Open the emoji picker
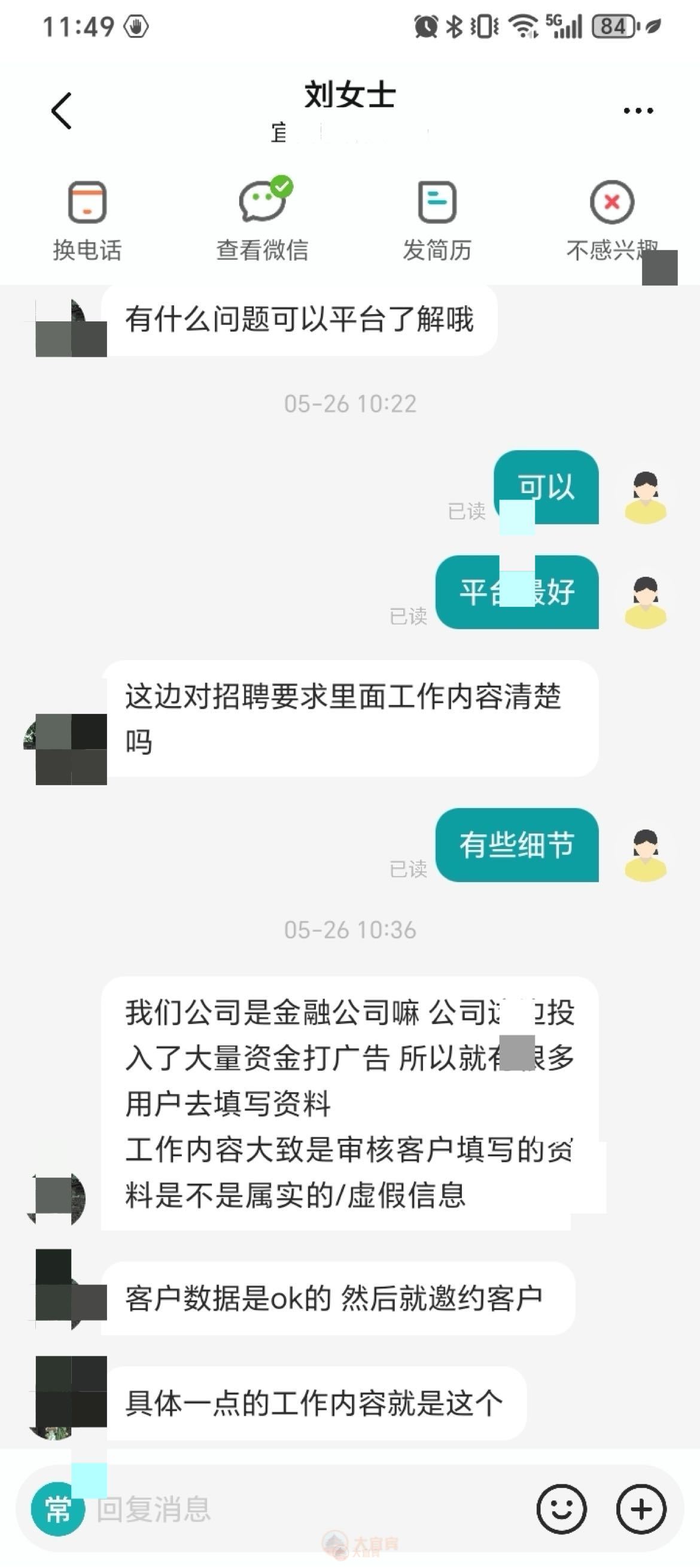Viewport: 700px width, 1568px height. 561,1509
